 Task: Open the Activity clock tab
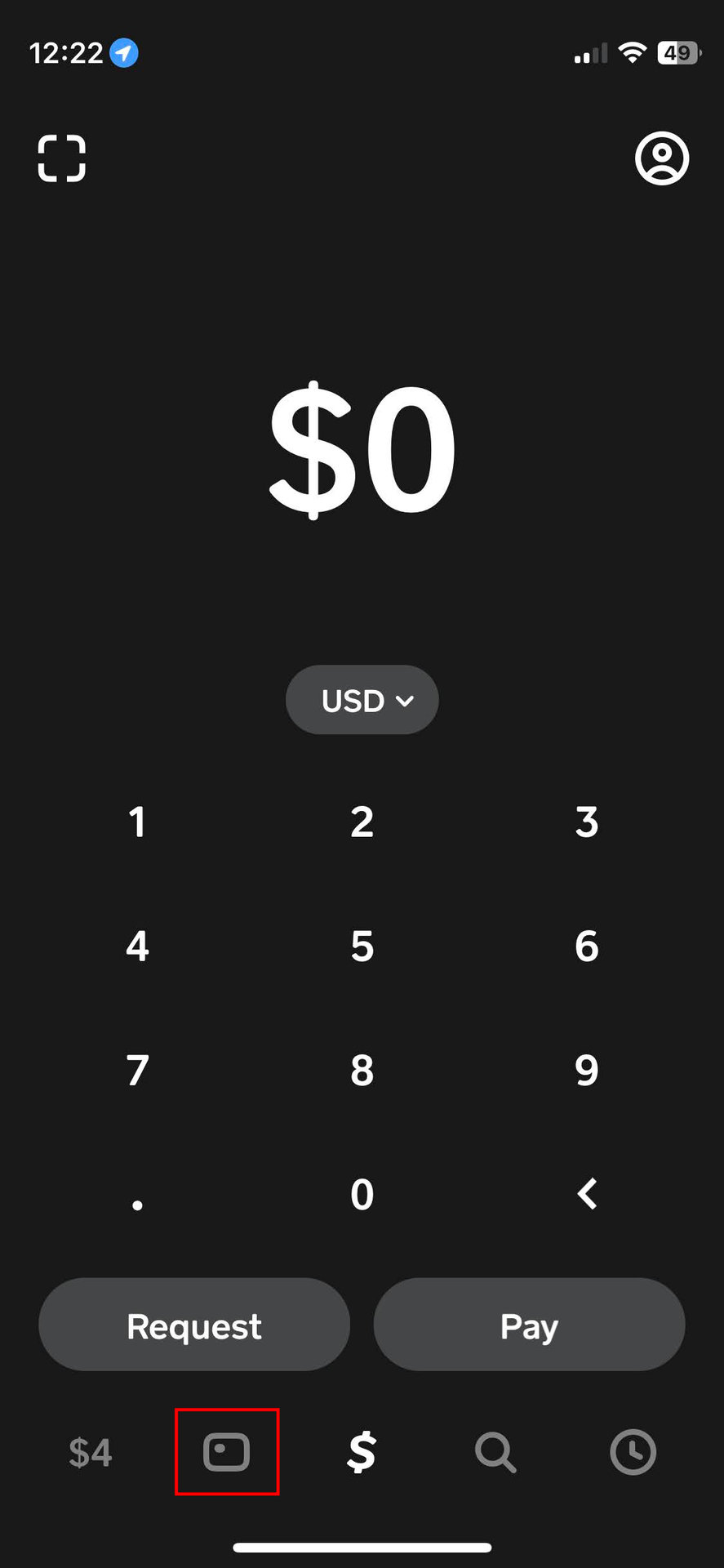(x=633, y=1452)
